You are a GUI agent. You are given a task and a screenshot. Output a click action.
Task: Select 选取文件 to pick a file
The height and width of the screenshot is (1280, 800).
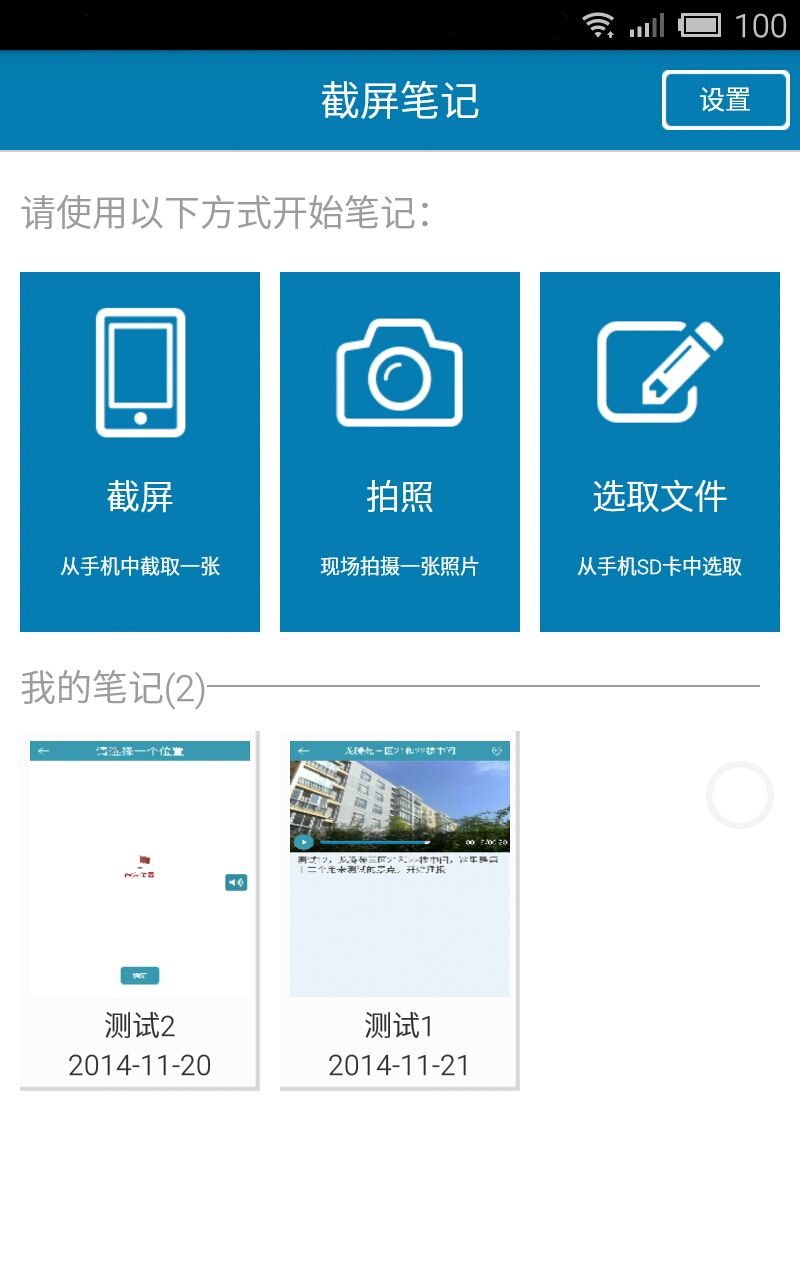tap(660, 452)
